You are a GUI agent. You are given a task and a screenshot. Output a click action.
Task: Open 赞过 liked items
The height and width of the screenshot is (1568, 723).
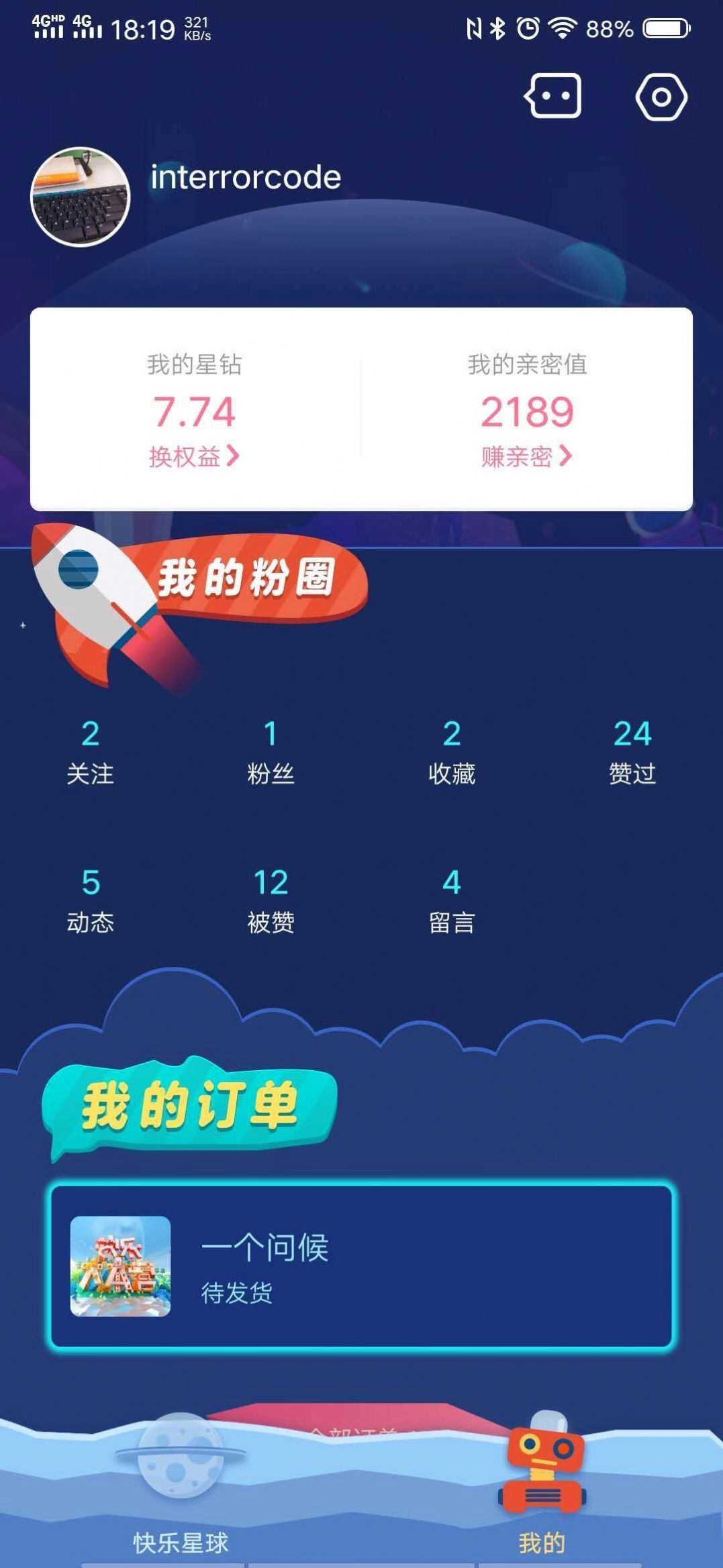(632, 751)
